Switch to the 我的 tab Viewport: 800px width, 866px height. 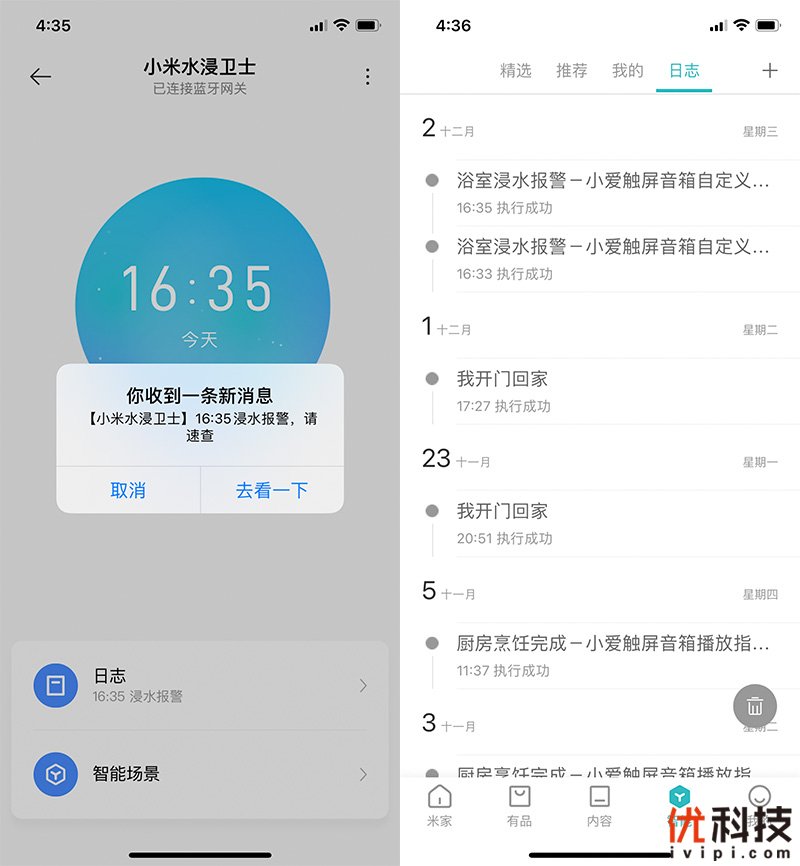(x=628, y=71)
